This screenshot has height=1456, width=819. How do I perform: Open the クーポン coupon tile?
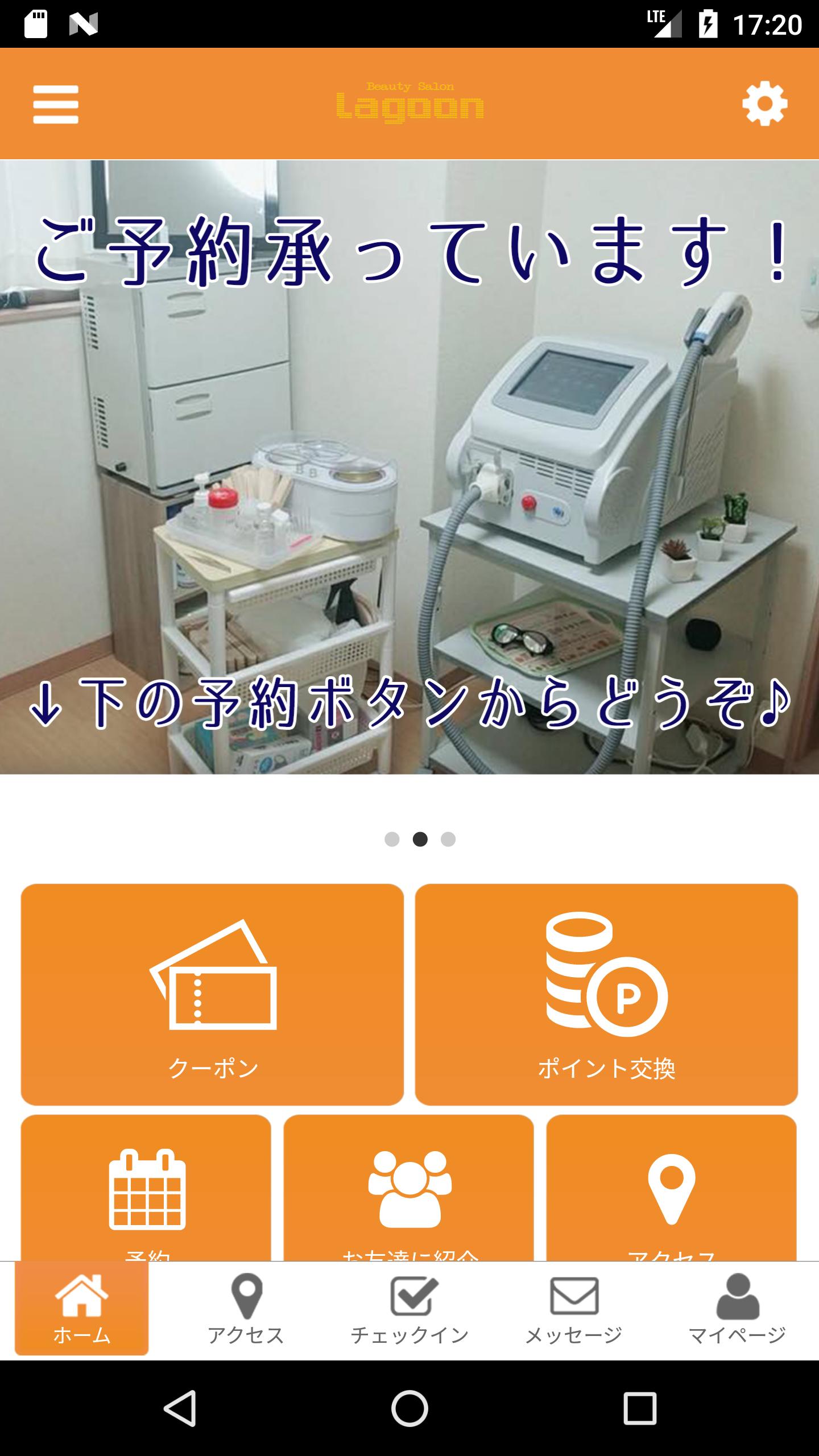coord(212,994)
